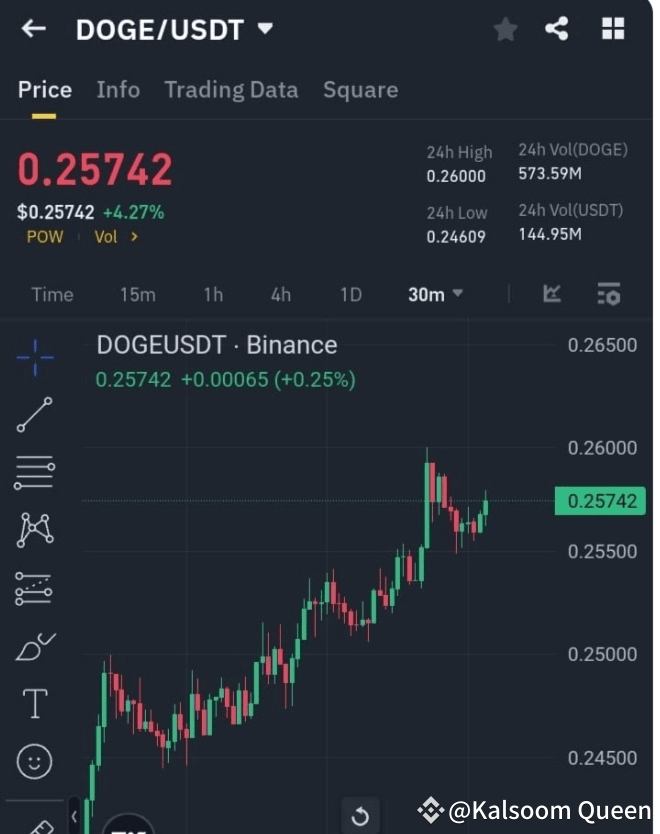Viewport: 660px width, 834px height.
Task: Select the trend line drawing tool
Action: click(x=35, y=414)
